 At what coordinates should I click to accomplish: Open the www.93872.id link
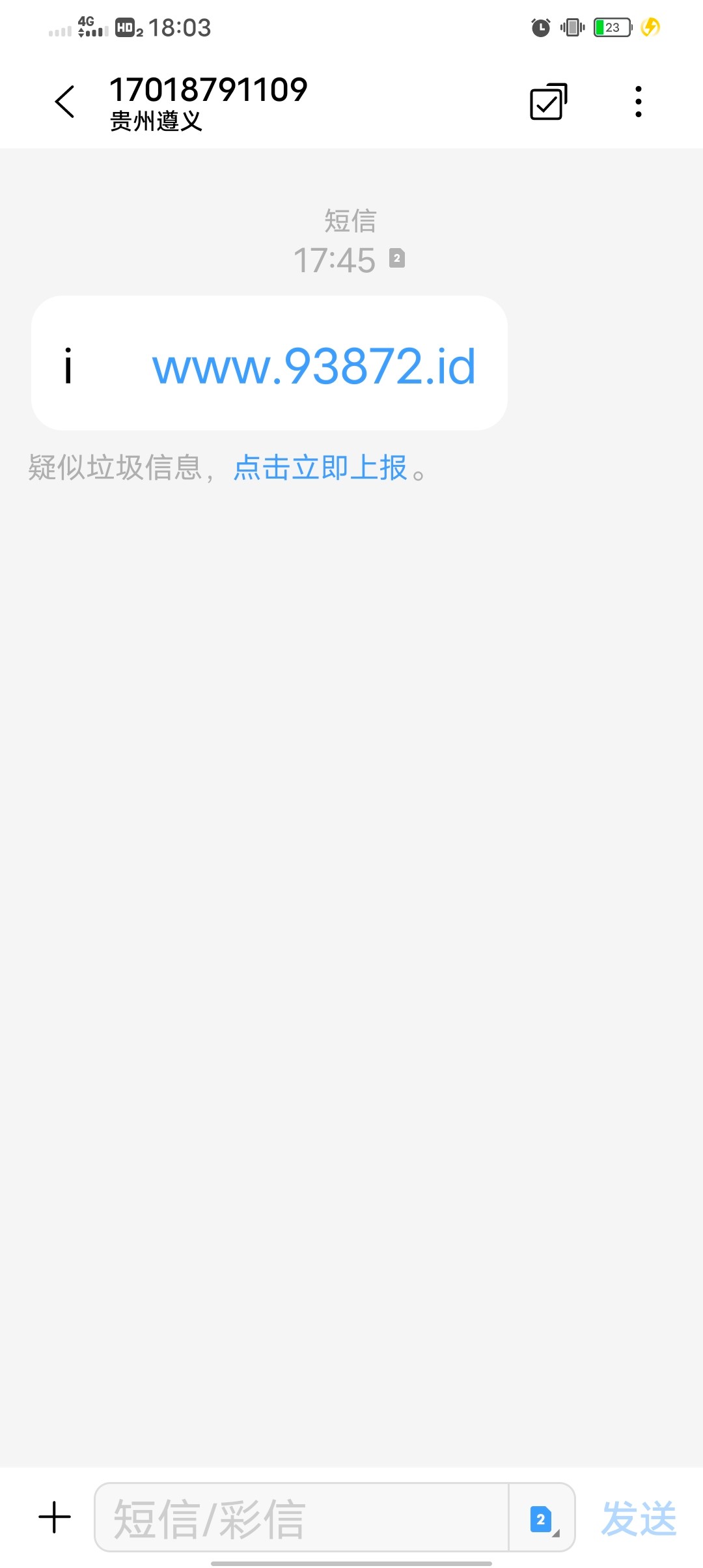[314, 367]
